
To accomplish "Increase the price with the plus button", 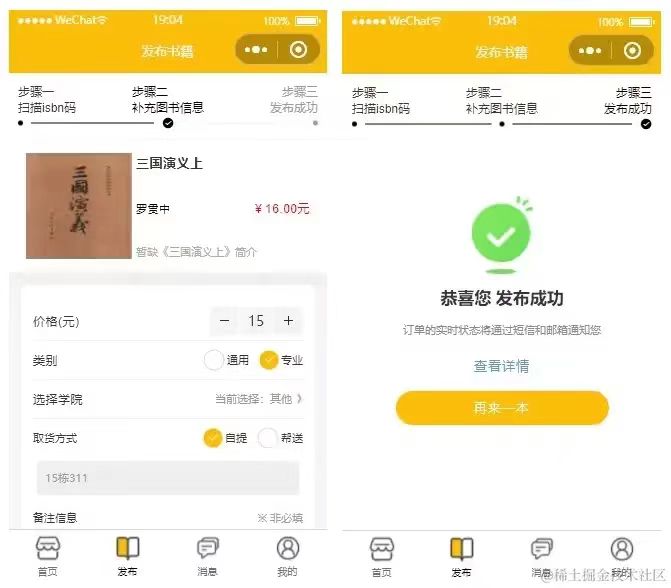I will [288, 321].
